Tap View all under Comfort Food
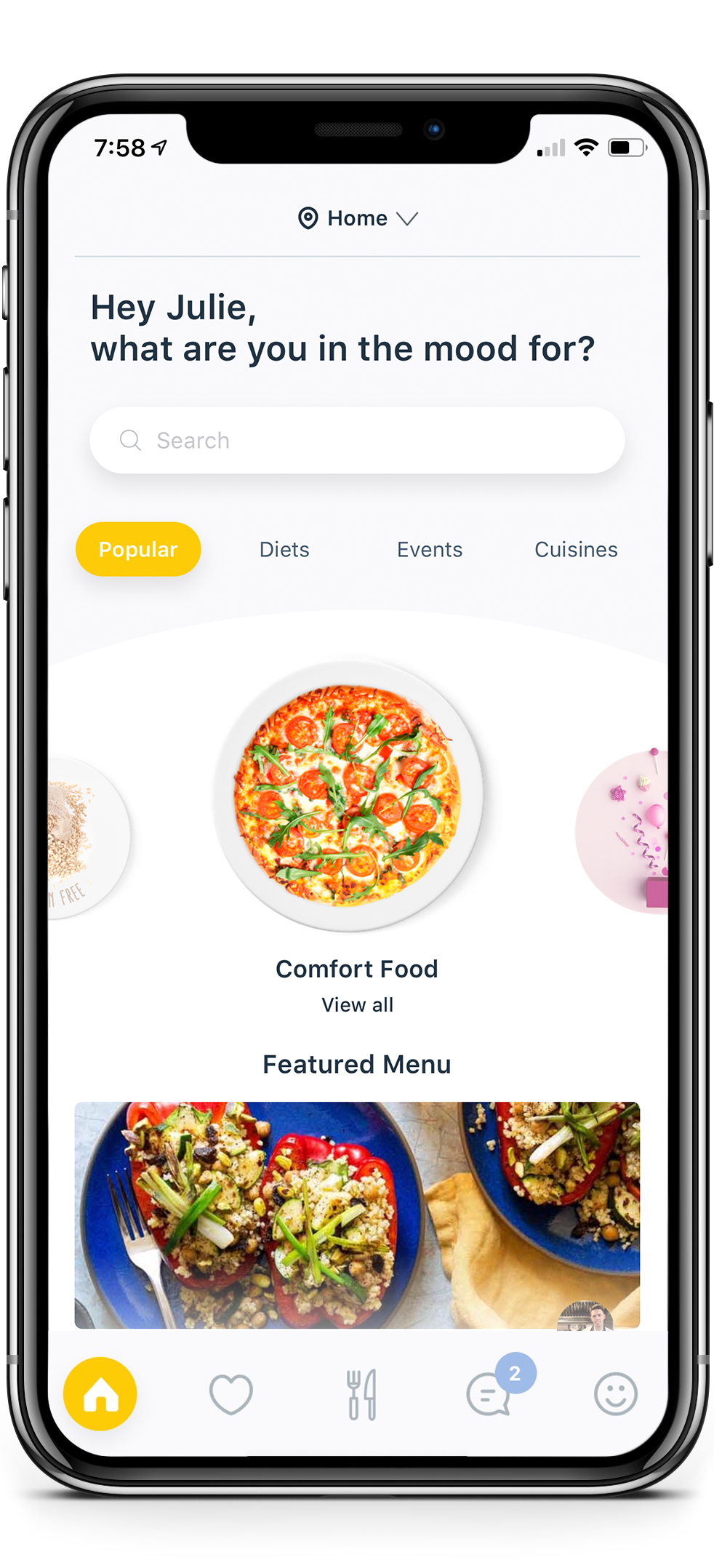The image size is (714, 1568). [x=357, y=1005]
